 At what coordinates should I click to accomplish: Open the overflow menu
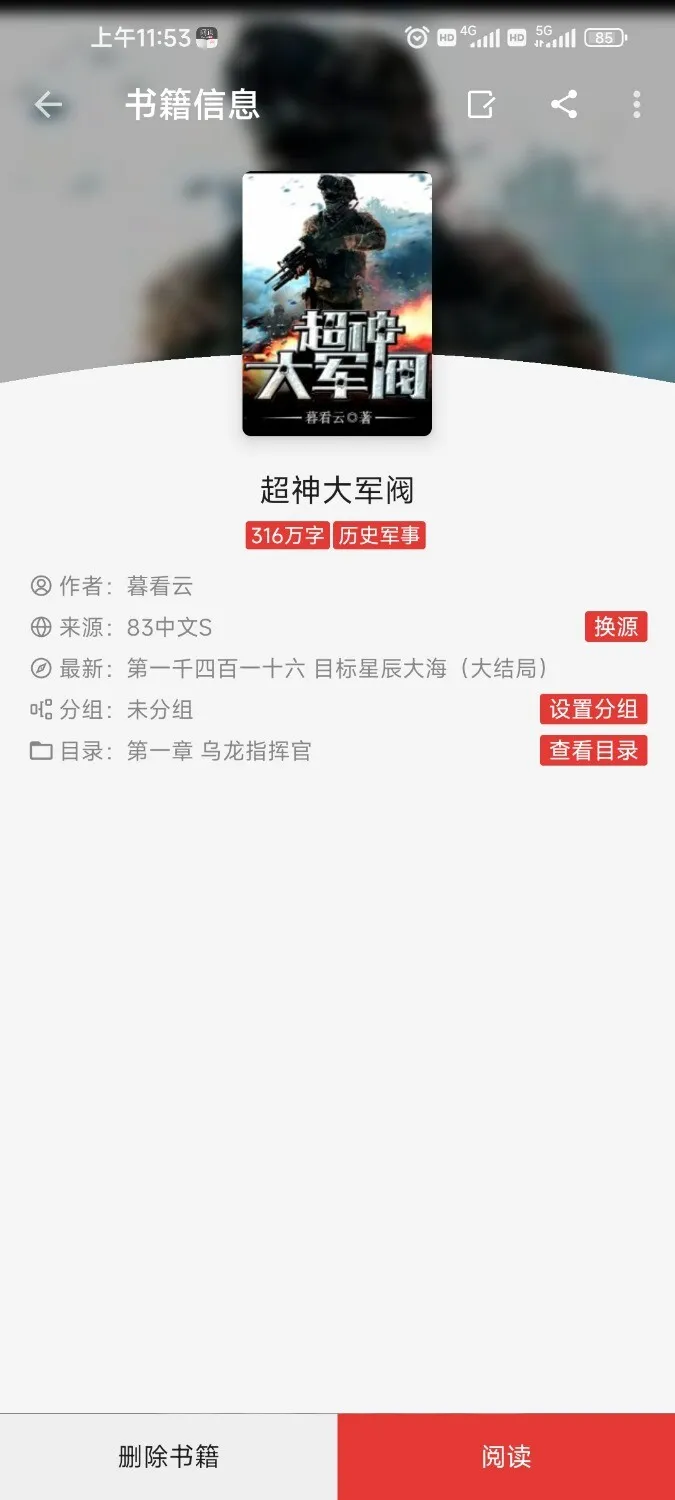pyautogui.click(x=637, y=105)
